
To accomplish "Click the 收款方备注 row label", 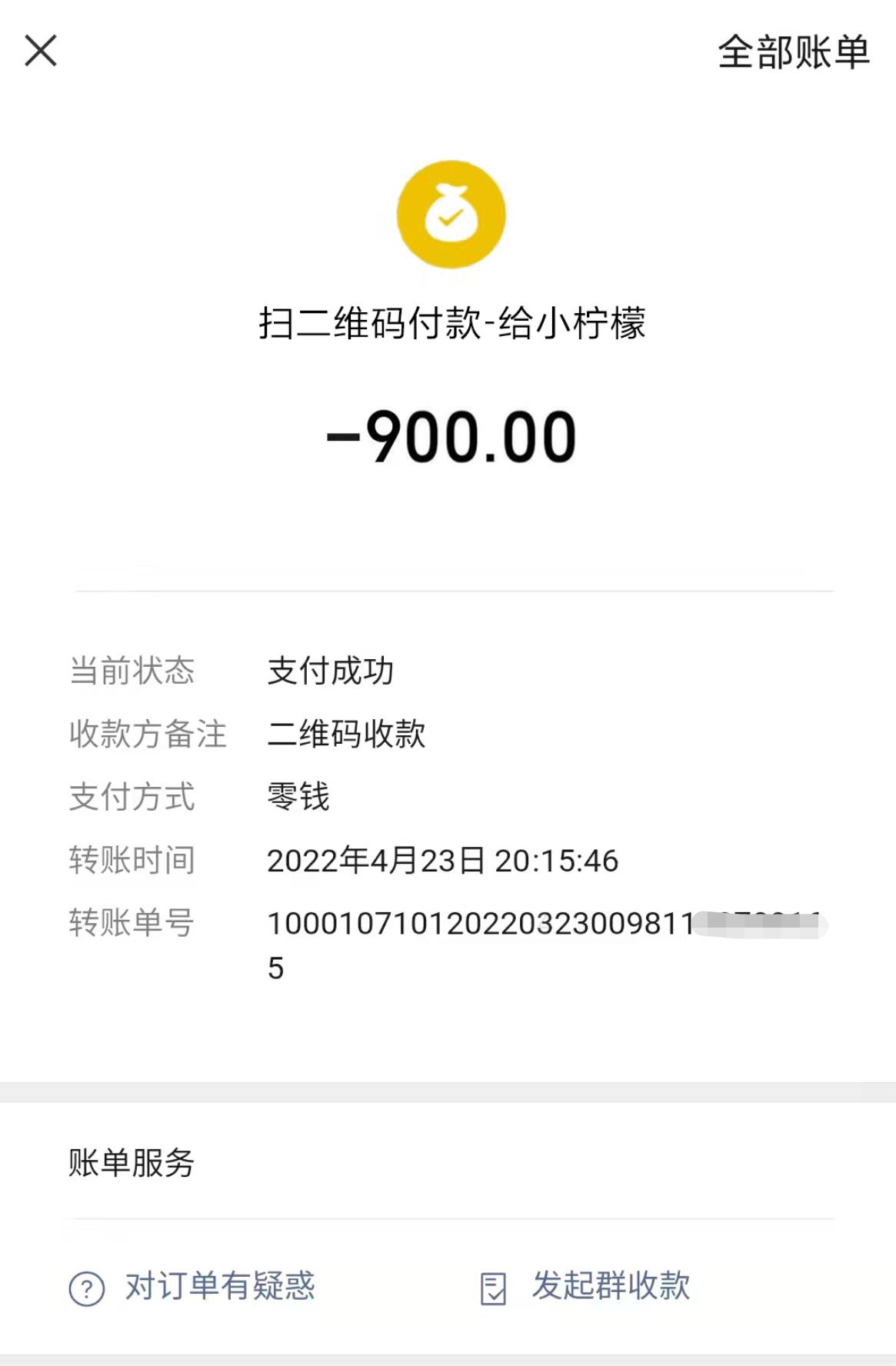I will [x=146, y=735].
